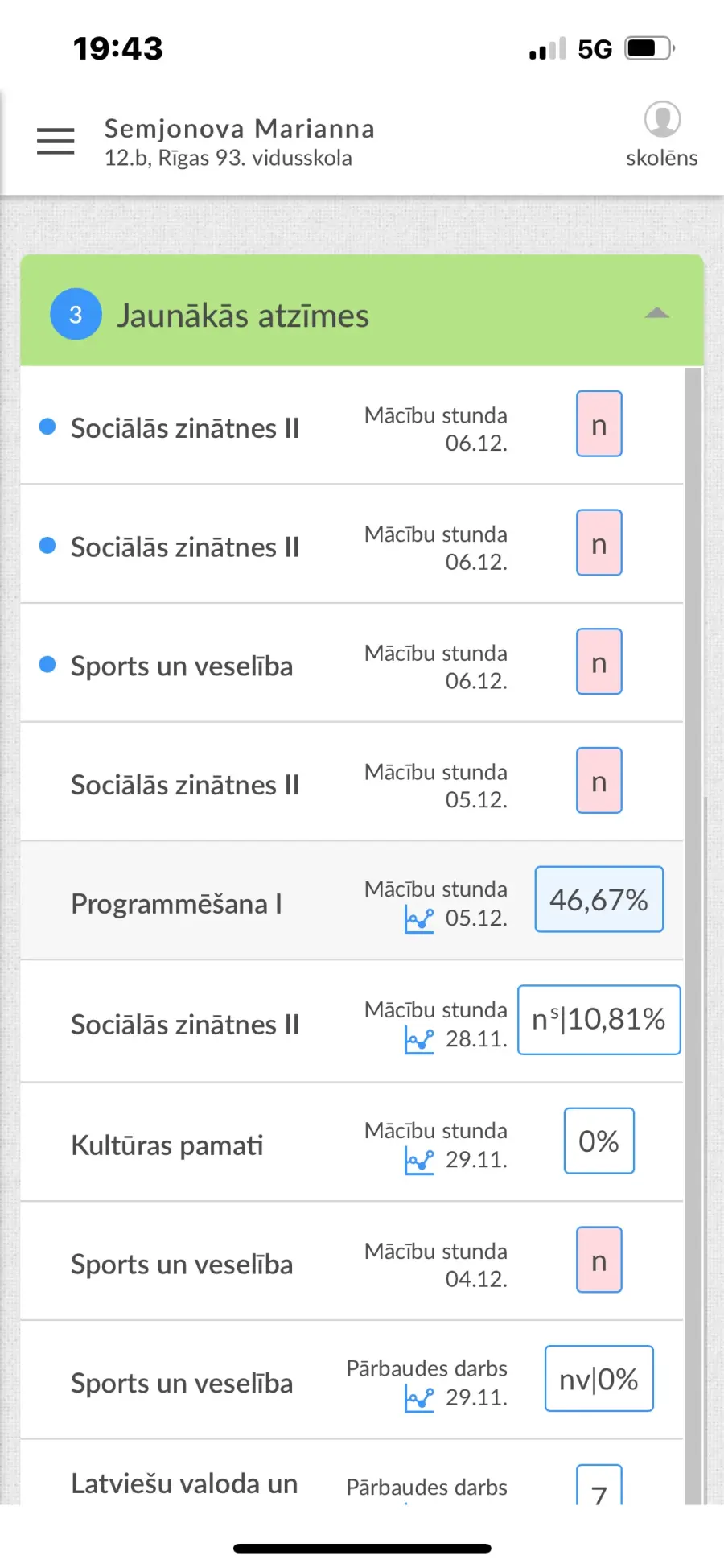
Task: Collapse the Jaunākās atzīmes section
Action: (x=657, y=313)
